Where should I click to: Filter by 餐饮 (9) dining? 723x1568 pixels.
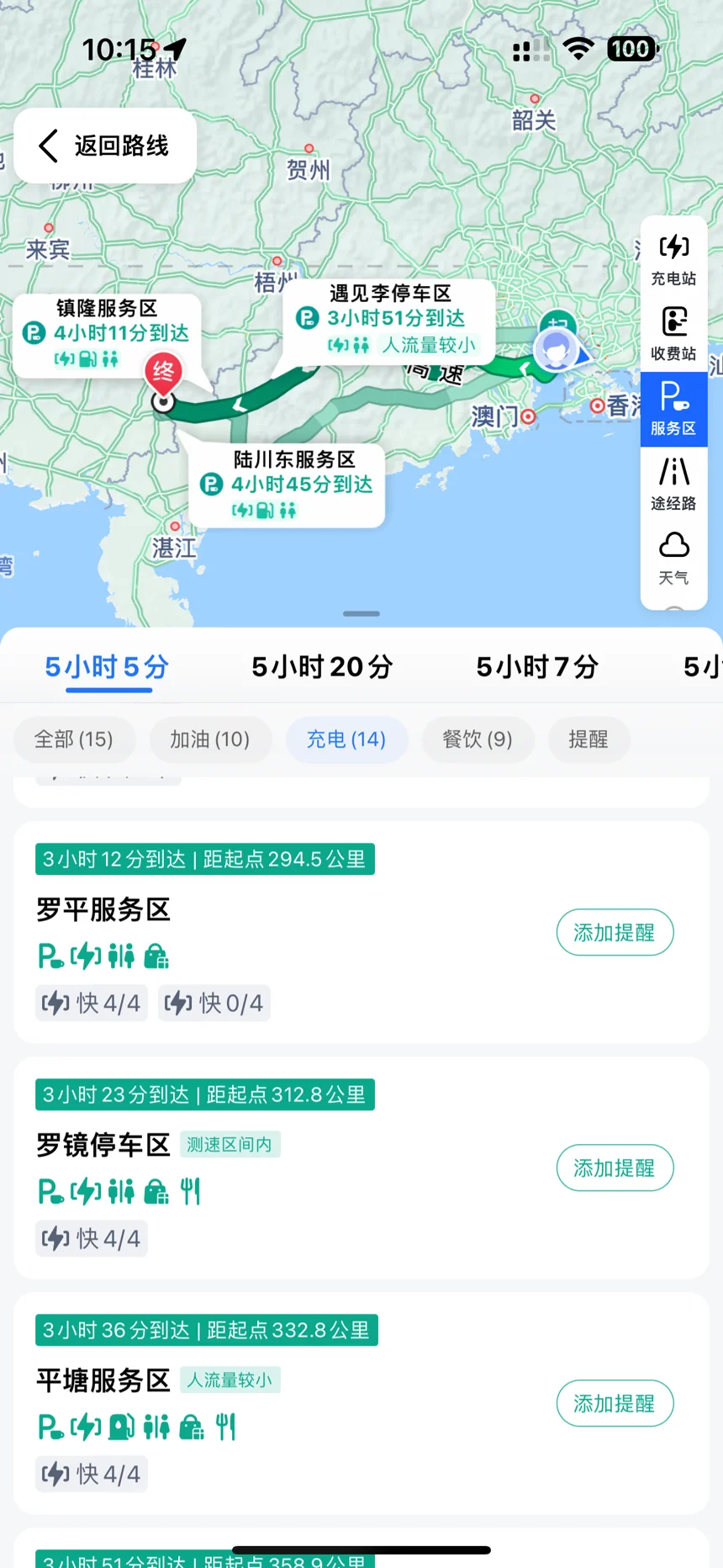[x=478, y=739]
